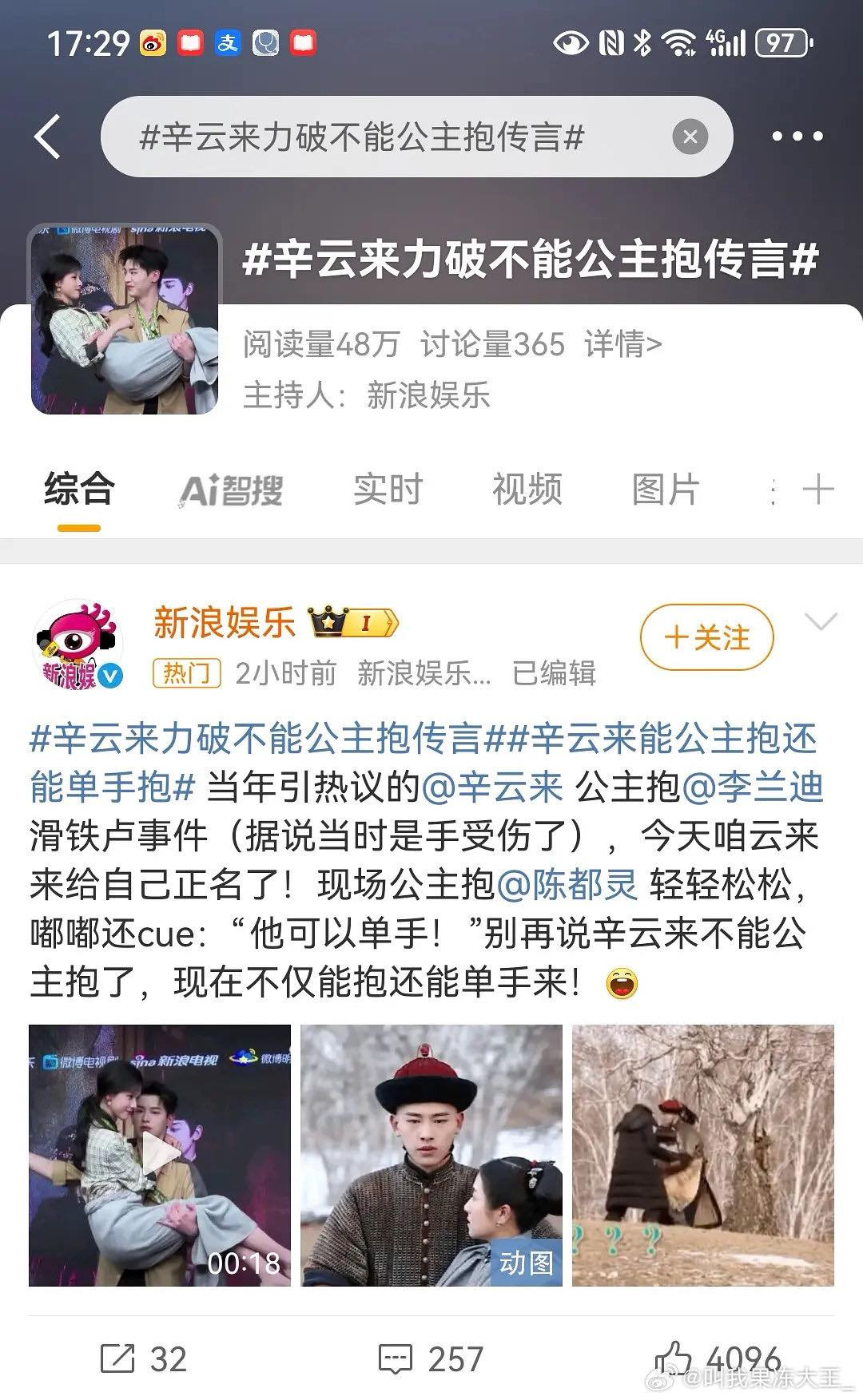Open 新浪娱乐 profile avatar
The height and width of the screenshot is (1400, 863).
tap(78, 645)
